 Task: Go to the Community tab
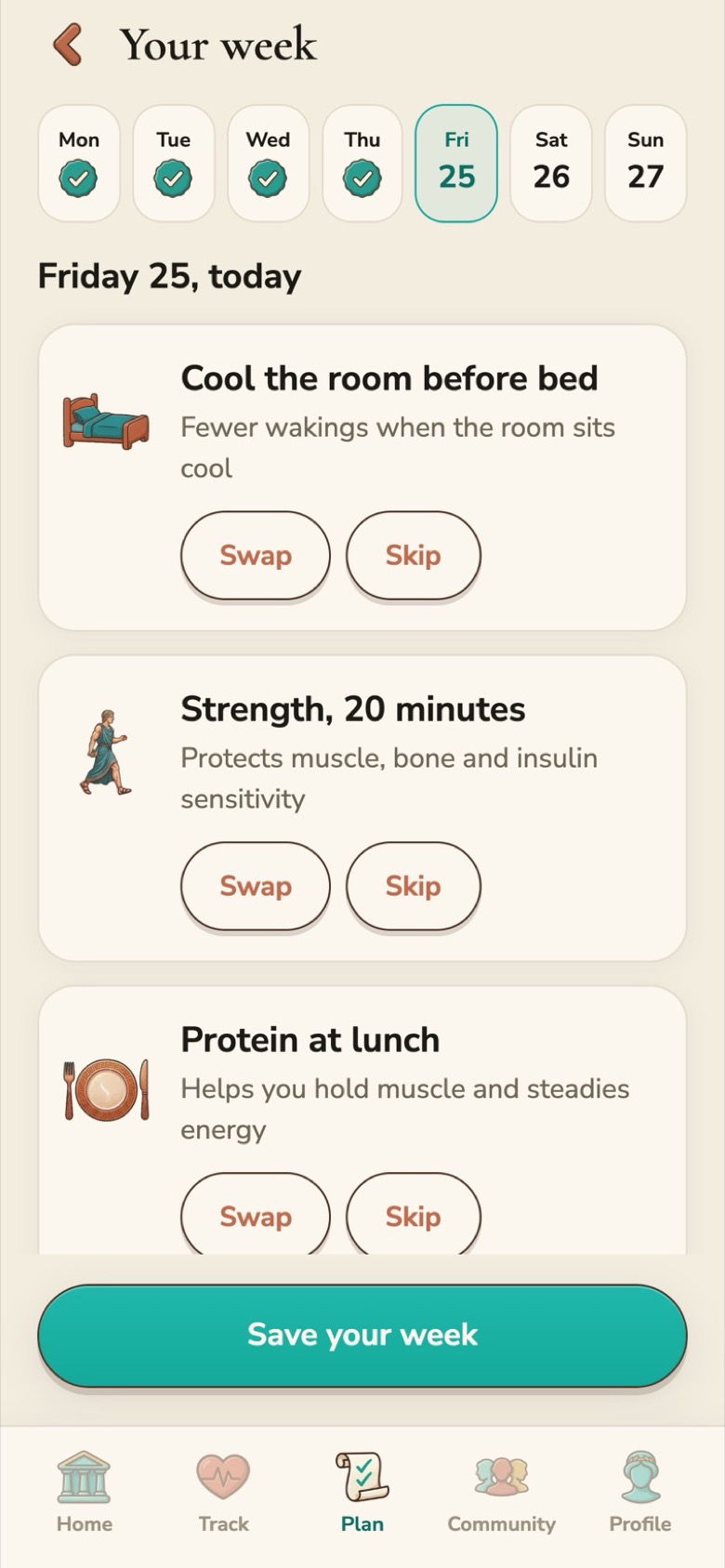[502, 1493]
